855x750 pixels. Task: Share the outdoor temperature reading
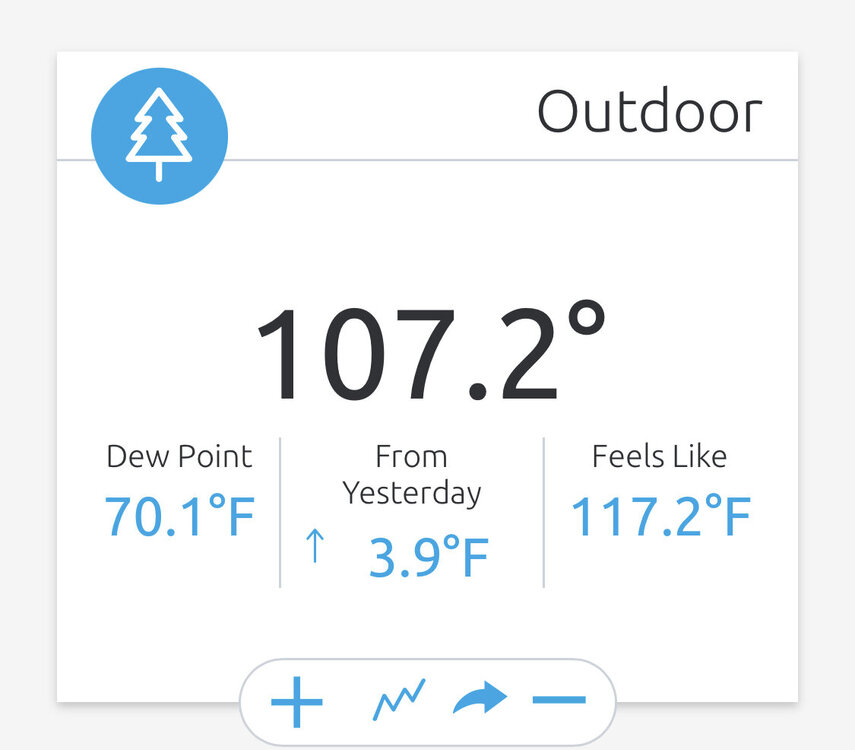[480, 701]
